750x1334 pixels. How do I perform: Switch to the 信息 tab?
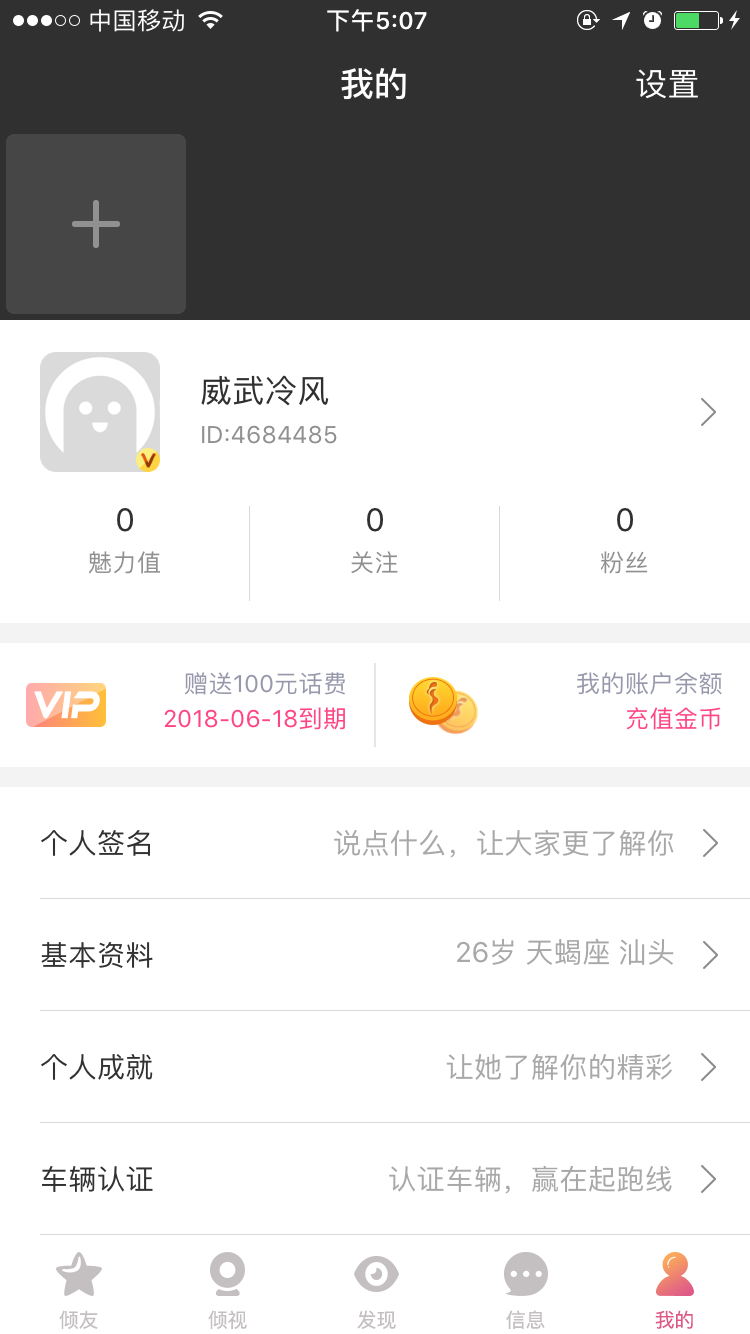(525, 1290)
